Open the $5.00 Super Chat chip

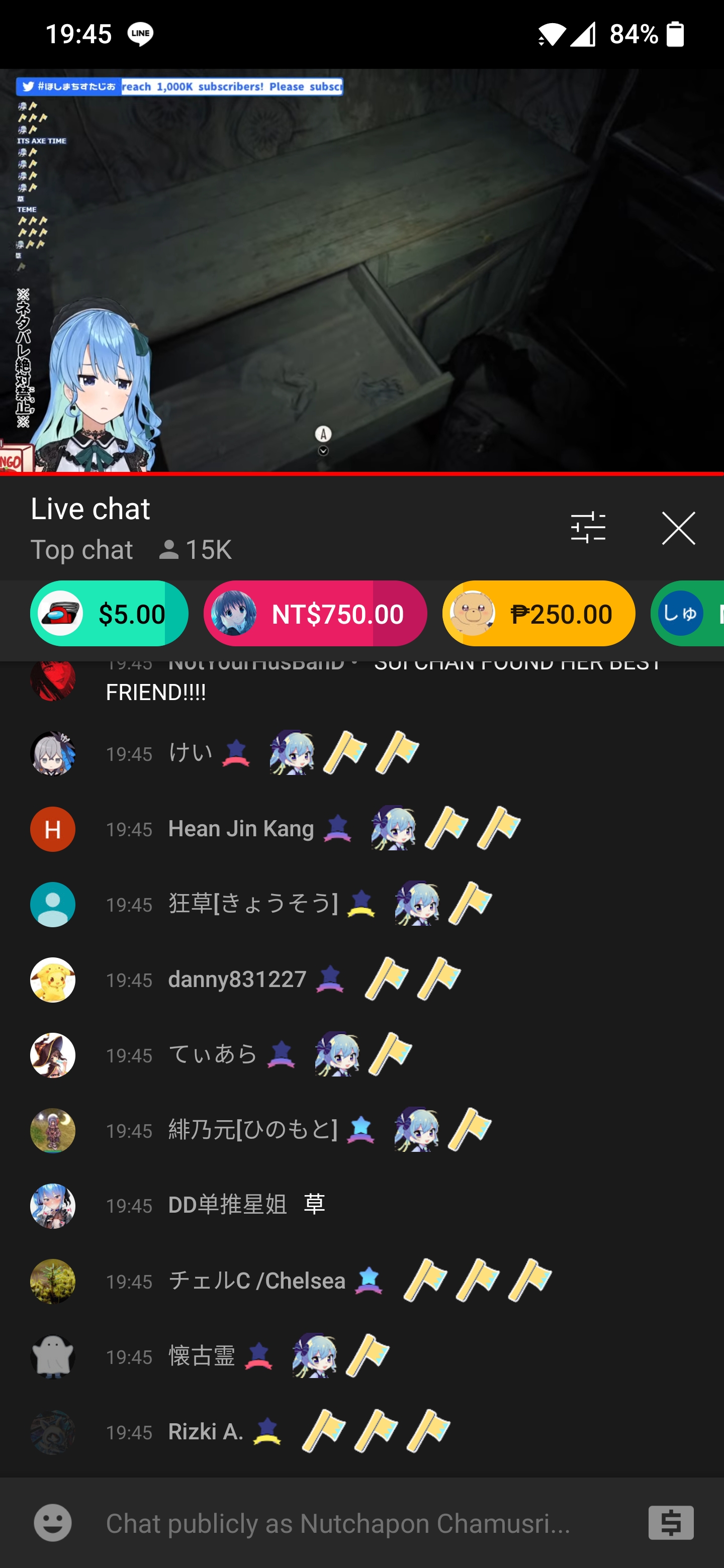[109, 614]
